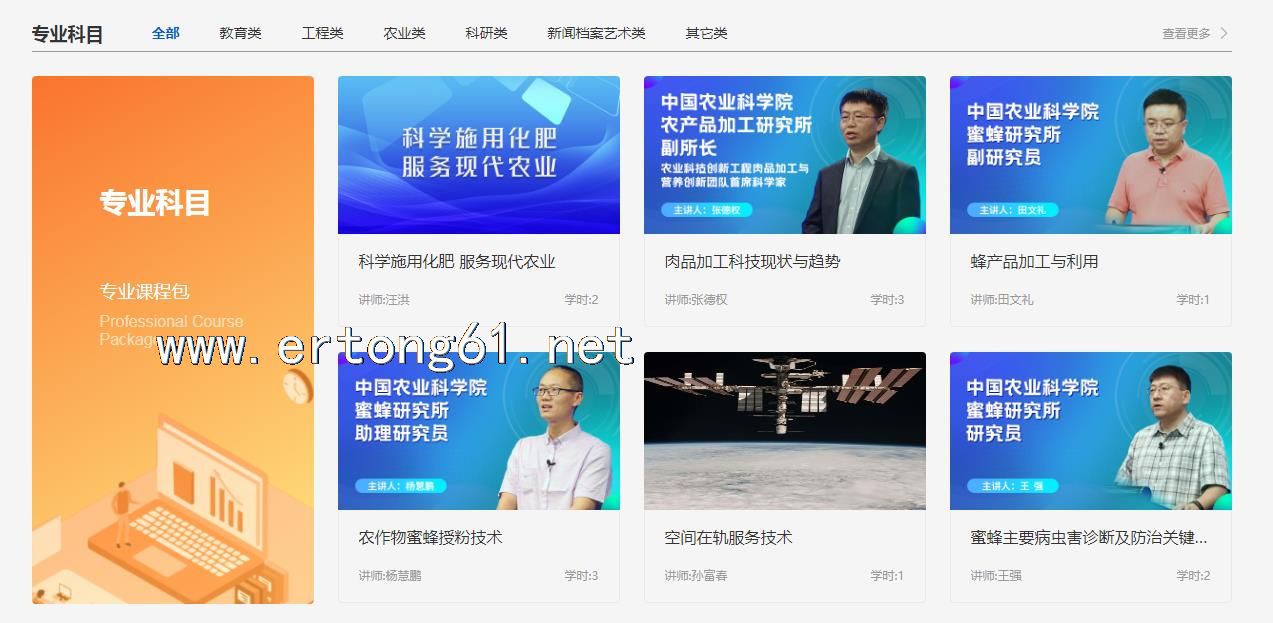This screenshot has height=623, width=1273.
Task: Switch to the 工程类 tab
Action: click(x=322, y=33)
